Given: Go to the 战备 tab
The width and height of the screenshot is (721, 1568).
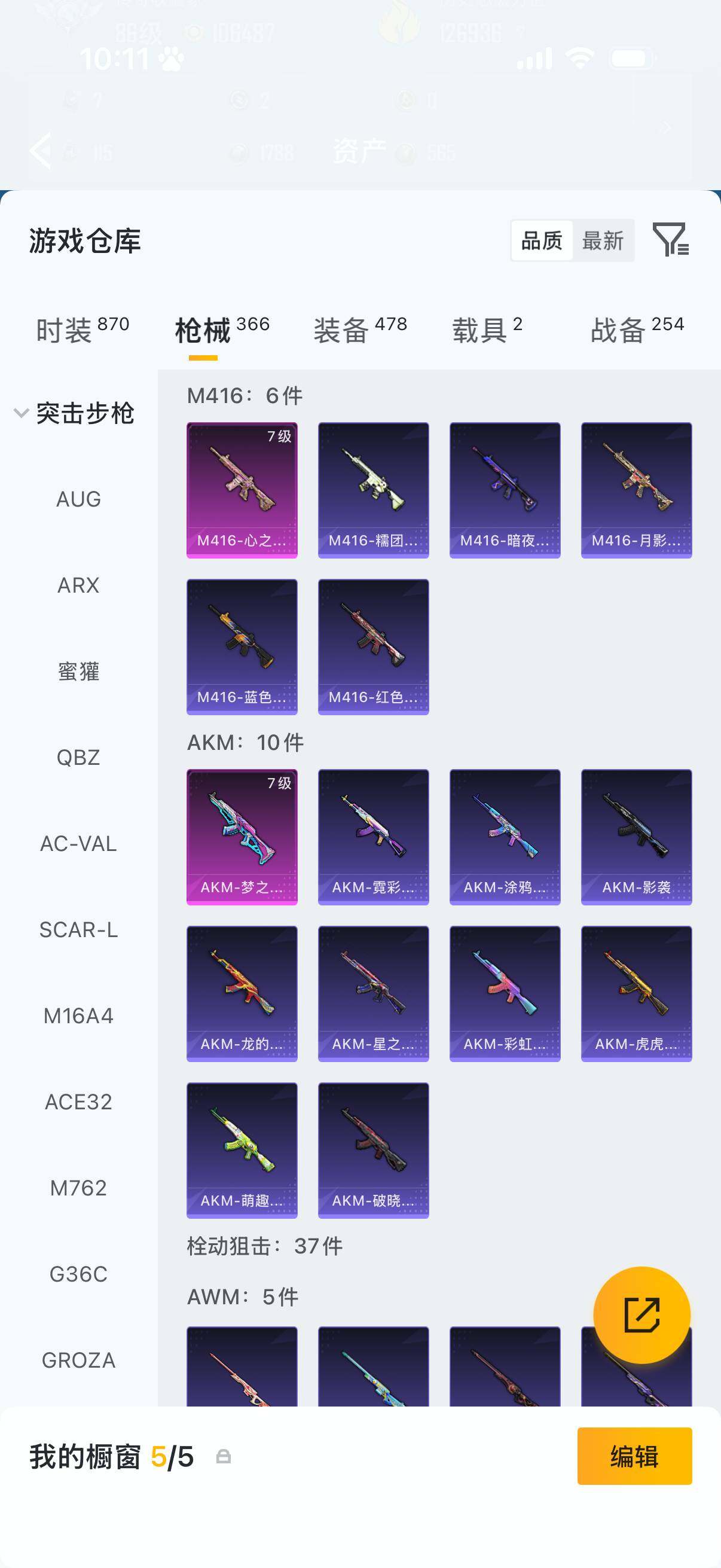Looking at the screenshot, I should (637, 330).
